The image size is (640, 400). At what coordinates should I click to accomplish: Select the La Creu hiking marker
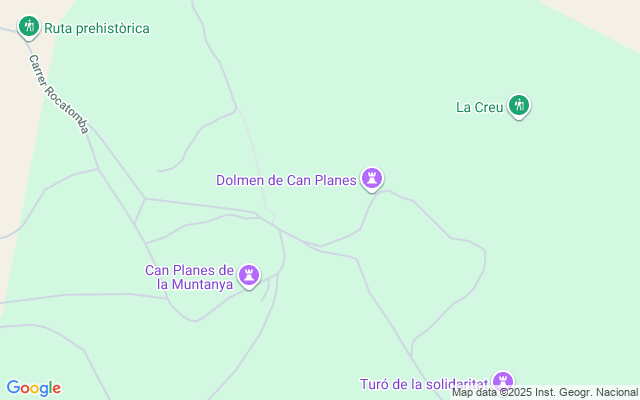(x=518, y=105)
